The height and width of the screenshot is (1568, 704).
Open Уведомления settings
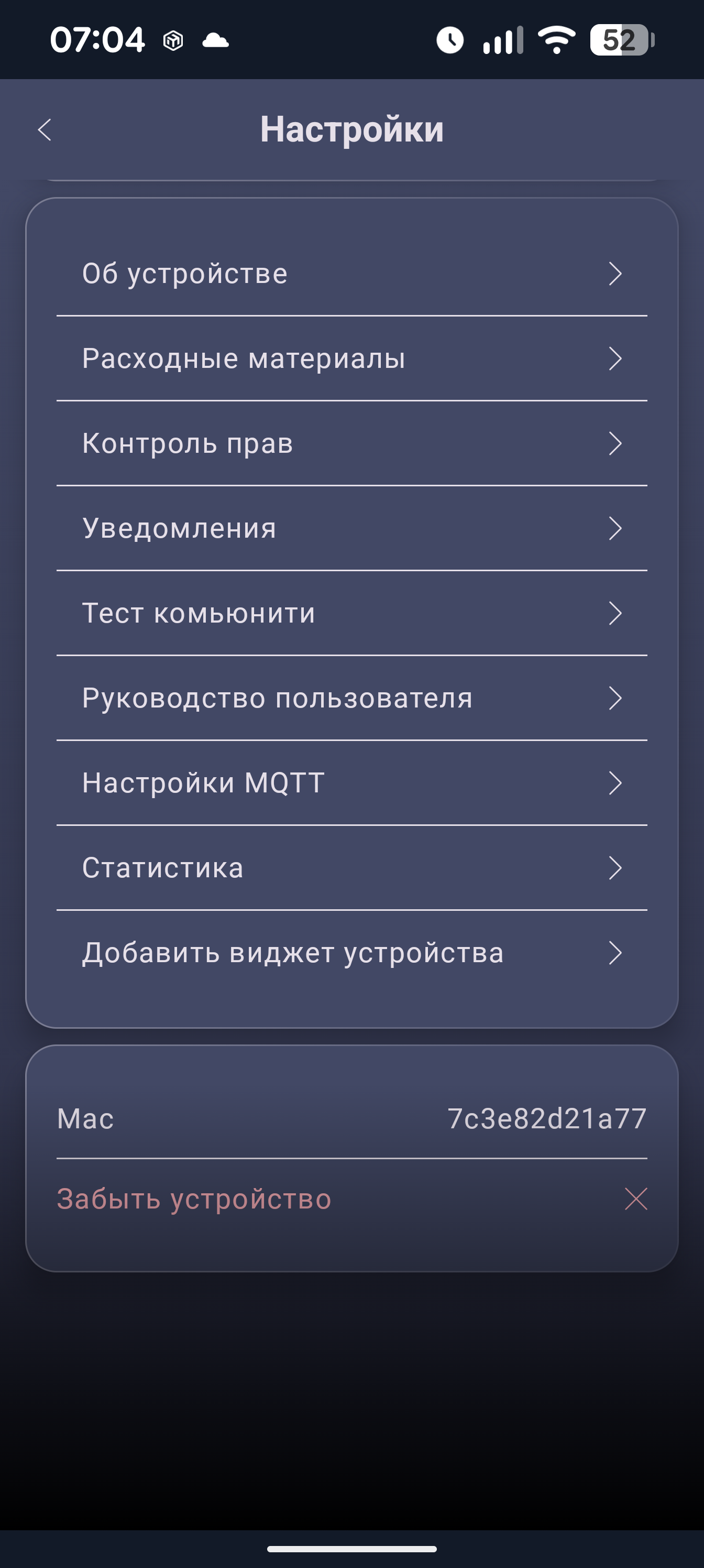coord(351,528)
